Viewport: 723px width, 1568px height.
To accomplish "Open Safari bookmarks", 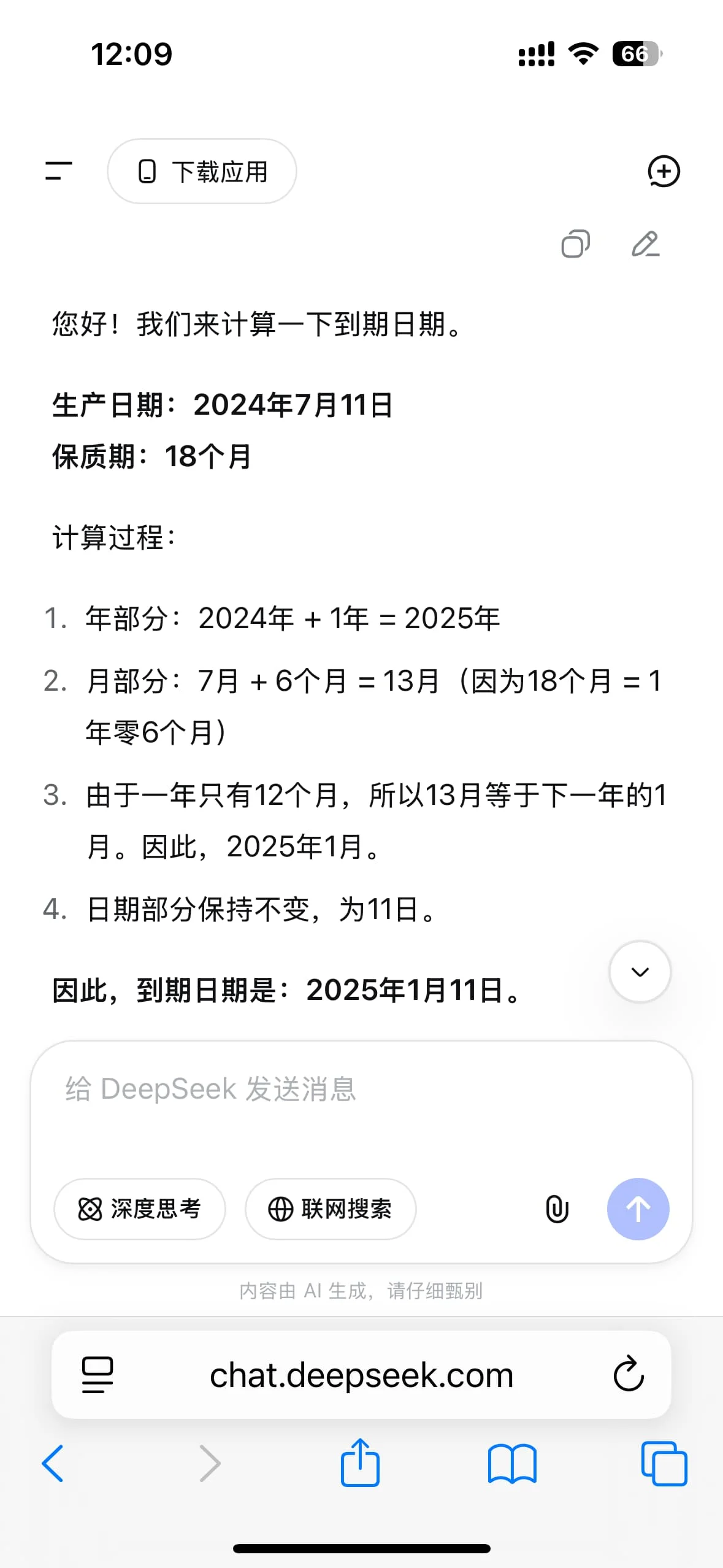I will [512, 1463].
